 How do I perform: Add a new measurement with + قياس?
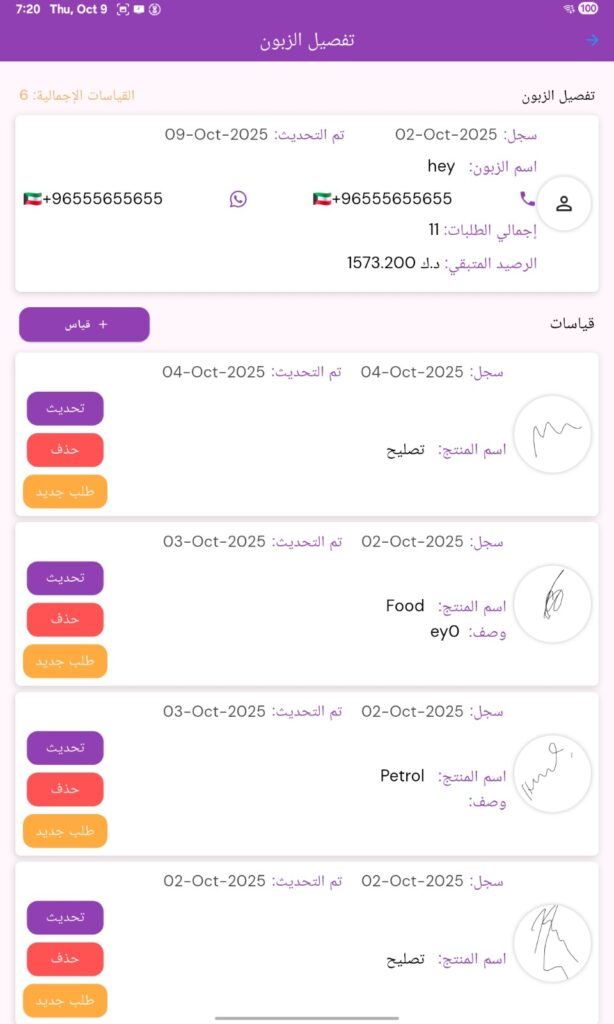click(84, 324)
